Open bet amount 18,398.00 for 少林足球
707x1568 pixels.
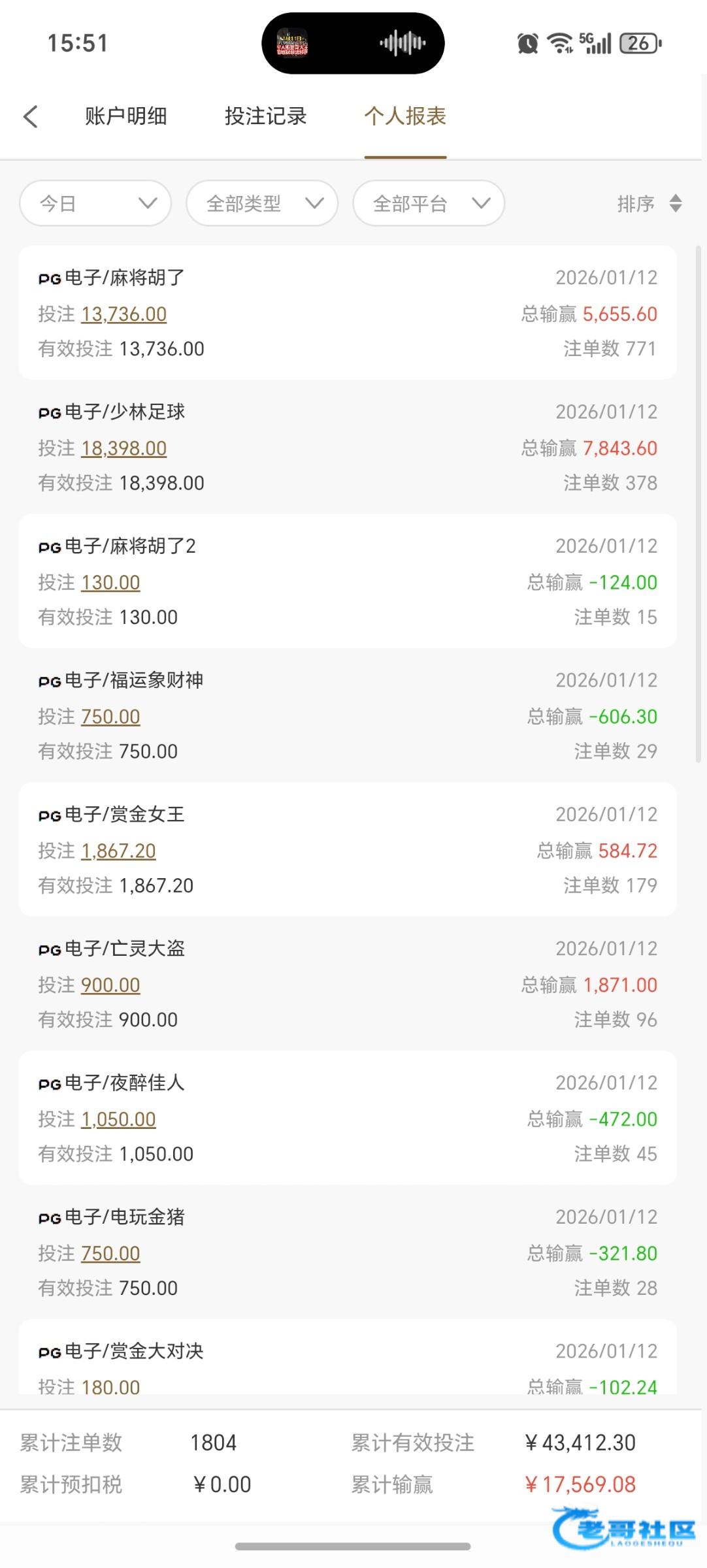123,448
